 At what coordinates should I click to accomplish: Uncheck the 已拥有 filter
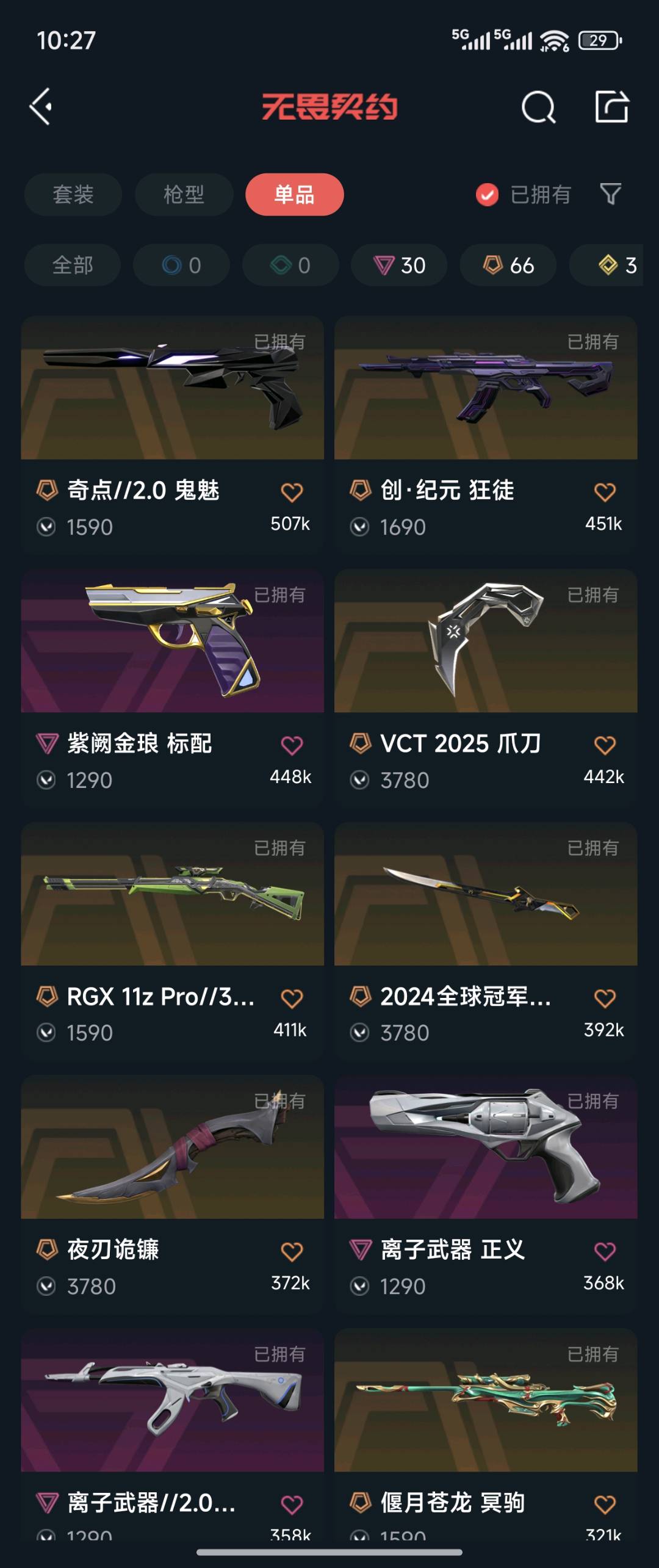tap(487, 195)
